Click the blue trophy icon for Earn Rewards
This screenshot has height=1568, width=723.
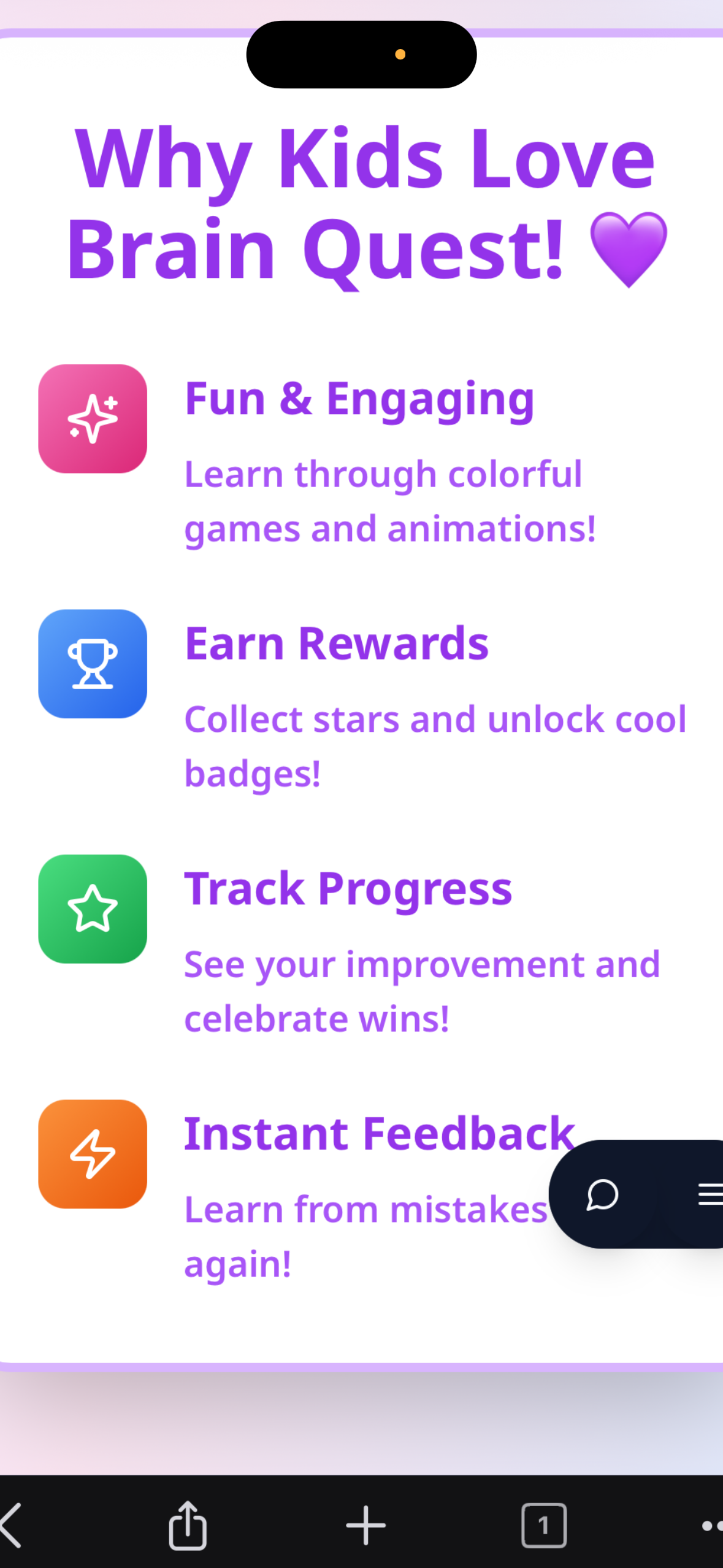click(92, 666)
